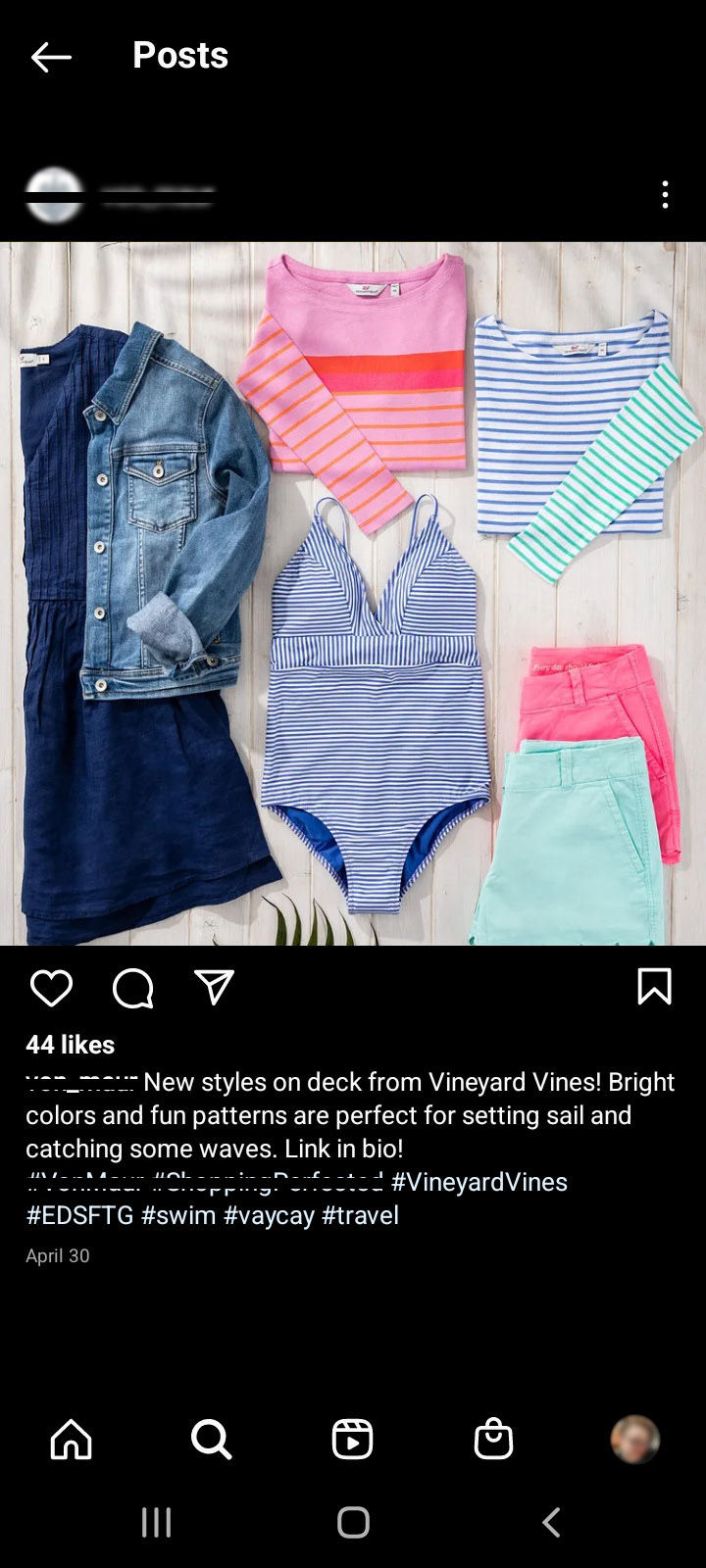Open the #VineyardVines hashtag
706x1568 pixels.
coord(479,1182)
